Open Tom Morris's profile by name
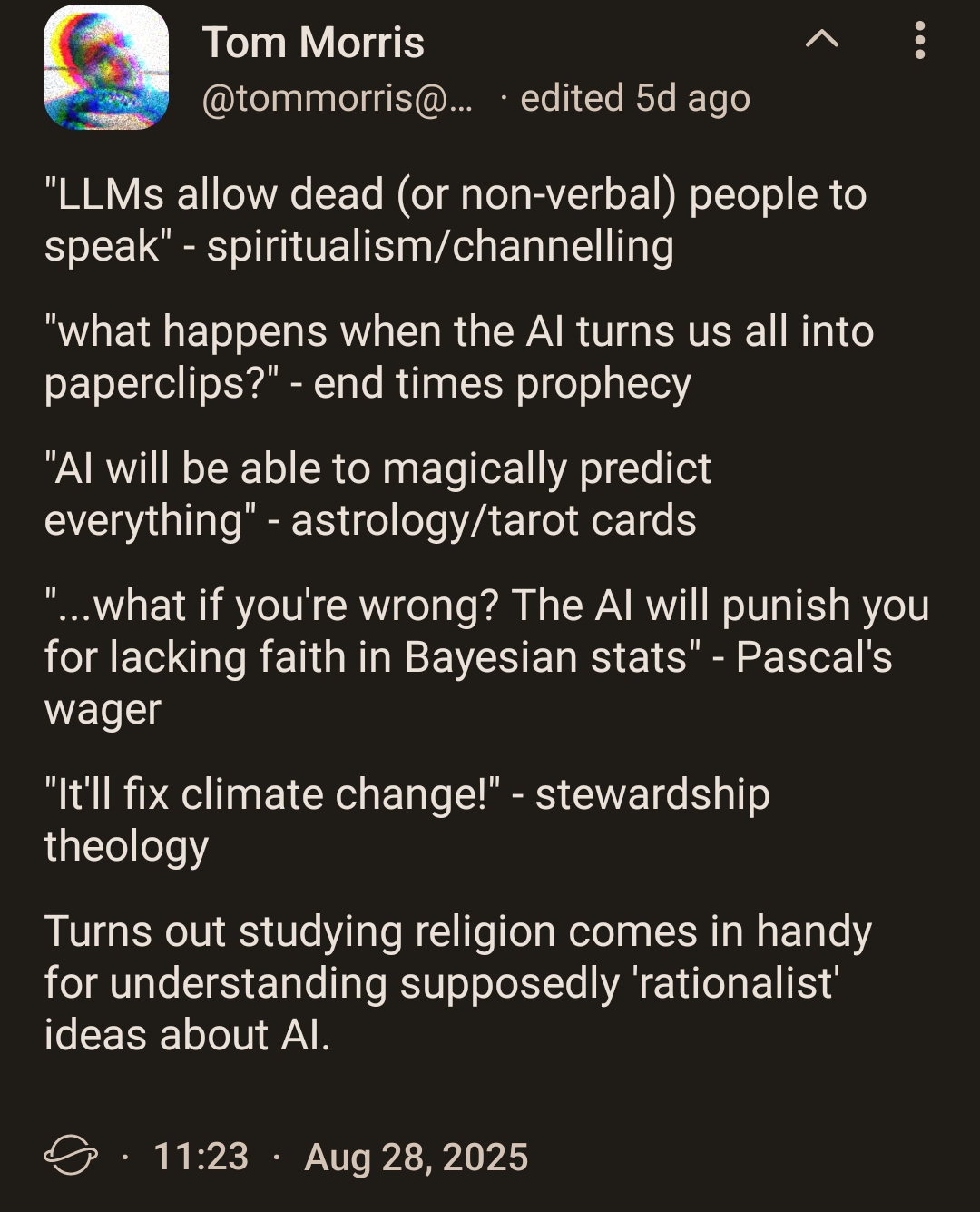 tap(313, 43)
